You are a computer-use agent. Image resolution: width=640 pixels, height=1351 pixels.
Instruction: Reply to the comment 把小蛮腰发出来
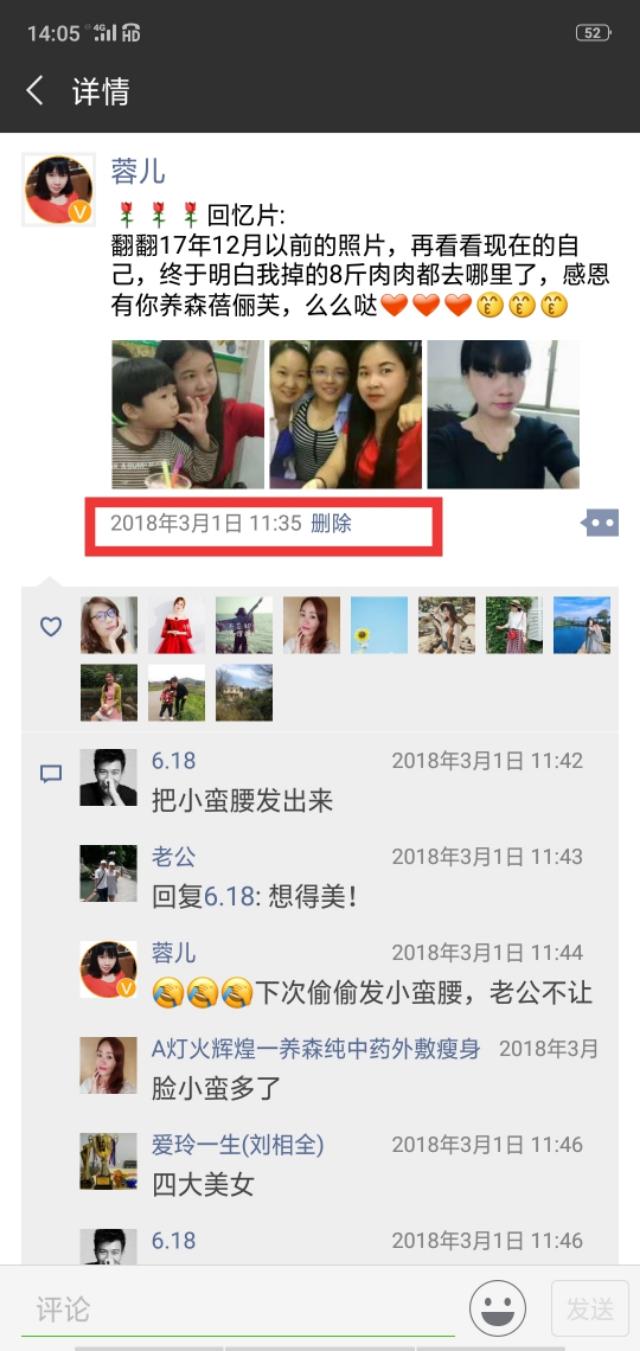tap(242, 801)
